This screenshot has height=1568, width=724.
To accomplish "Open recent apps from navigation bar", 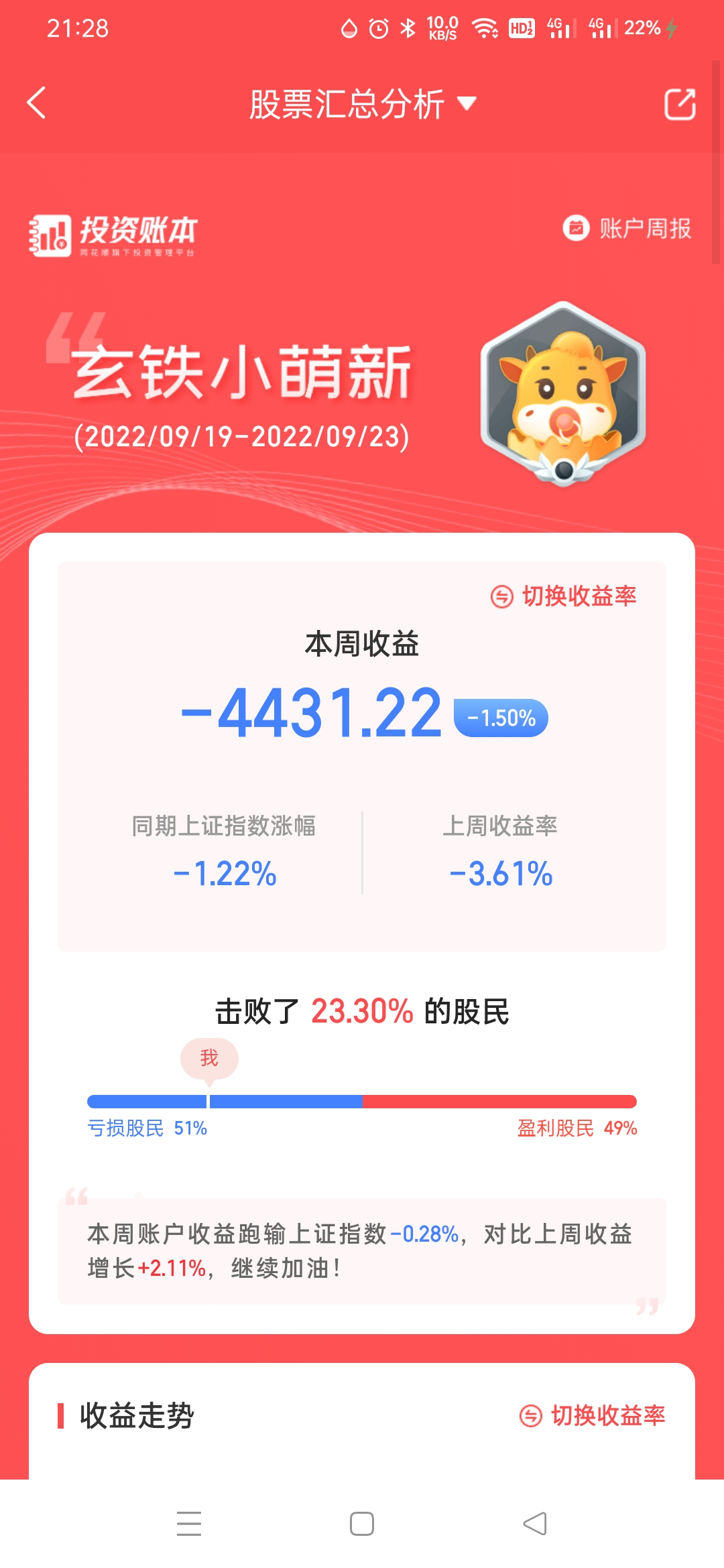I will (189, 1524).
